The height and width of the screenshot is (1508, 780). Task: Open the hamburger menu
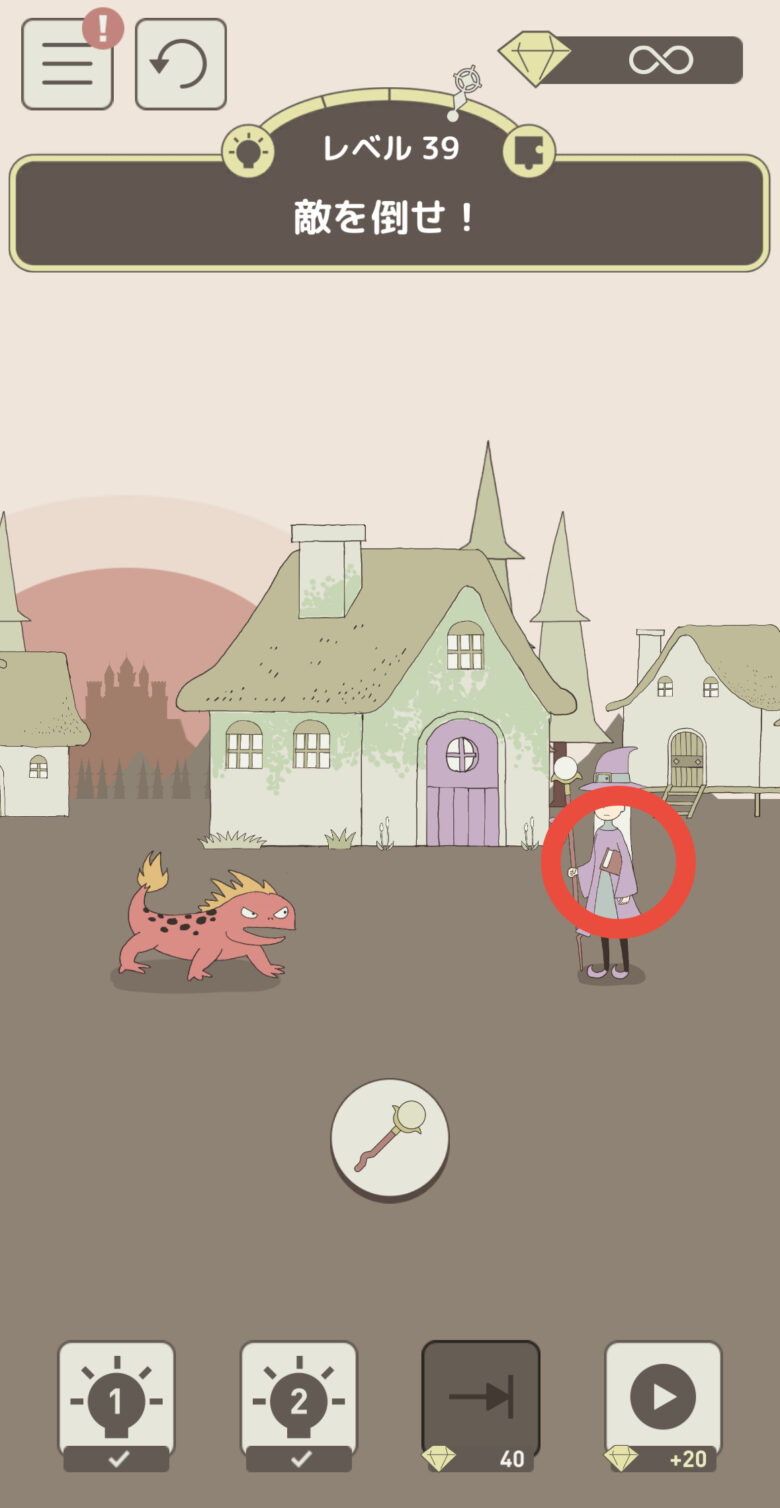pos(67,64)
